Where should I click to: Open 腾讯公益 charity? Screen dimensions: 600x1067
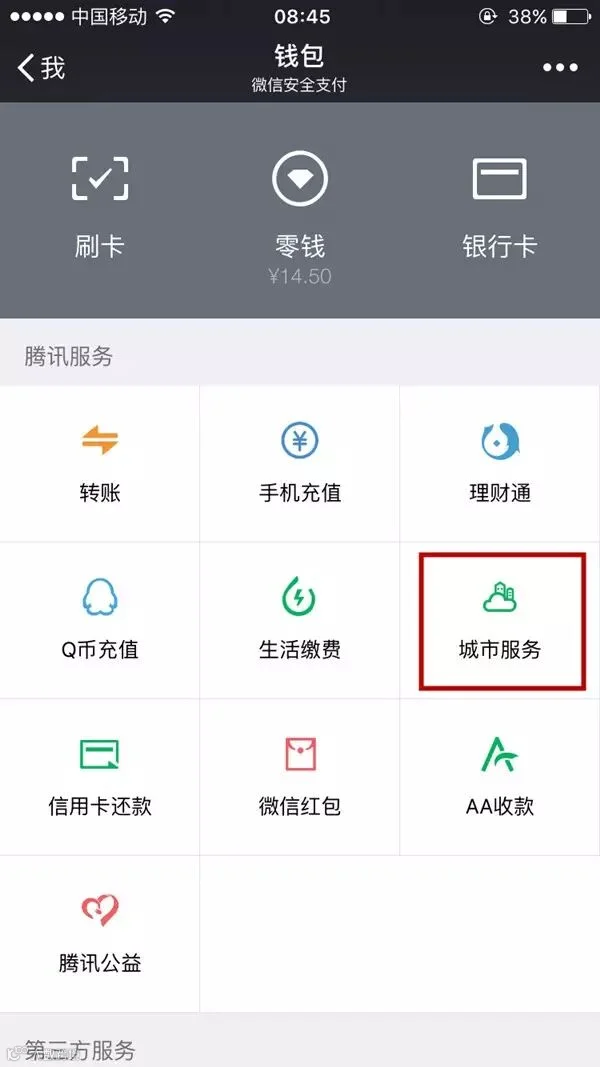[x=99, y=934]
